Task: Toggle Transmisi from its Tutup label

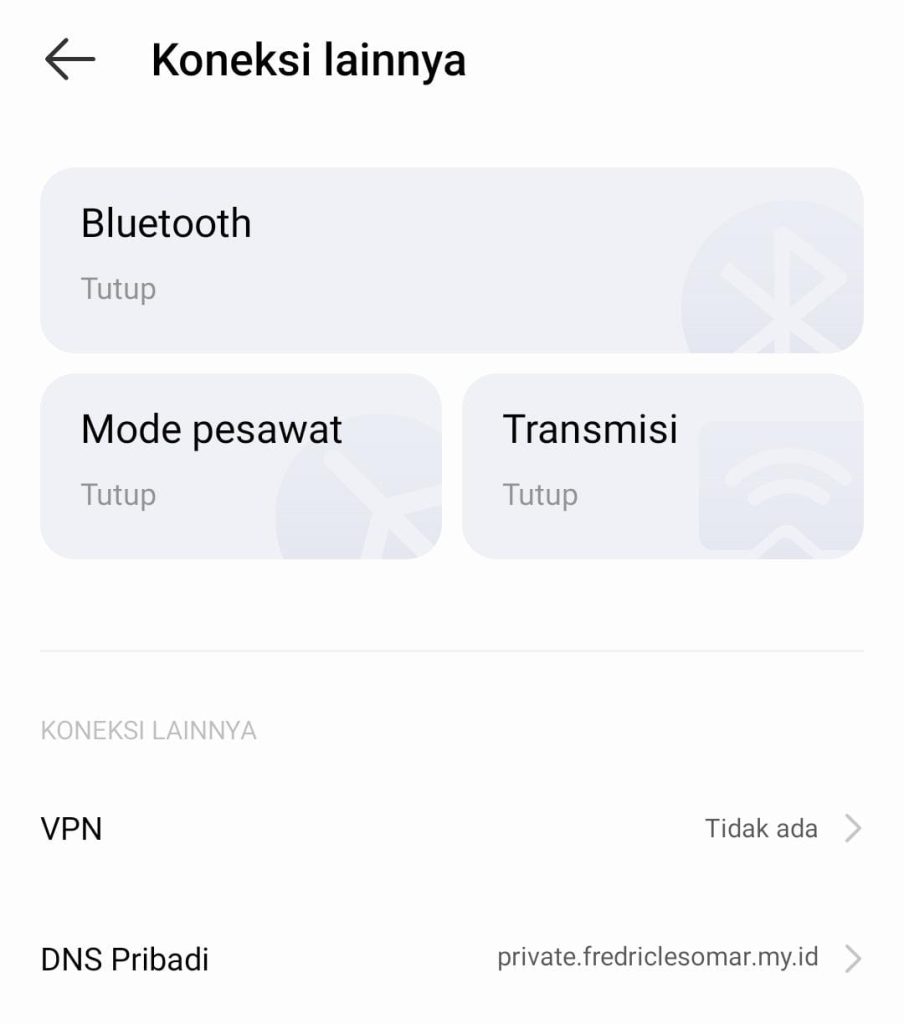Action: pos(540,494)
